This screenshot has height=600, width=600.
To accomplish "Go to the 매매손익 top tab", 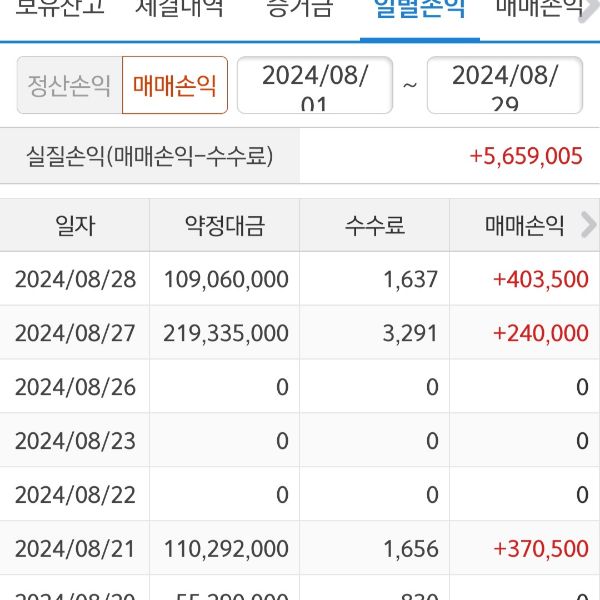I will pyautogui.click(x=540, y=12).
